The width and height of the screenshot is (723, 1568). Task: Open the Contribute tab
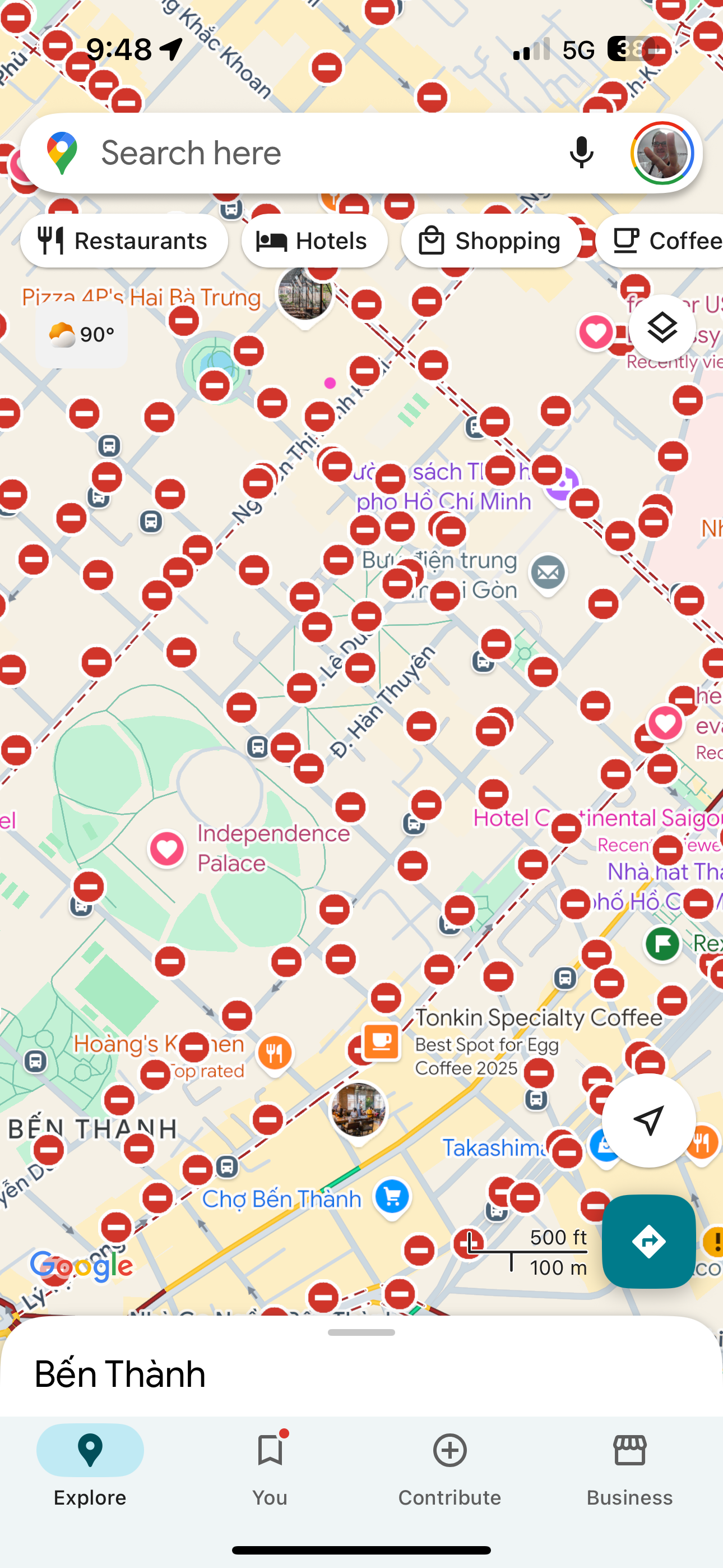click(x=449, y=1468)
